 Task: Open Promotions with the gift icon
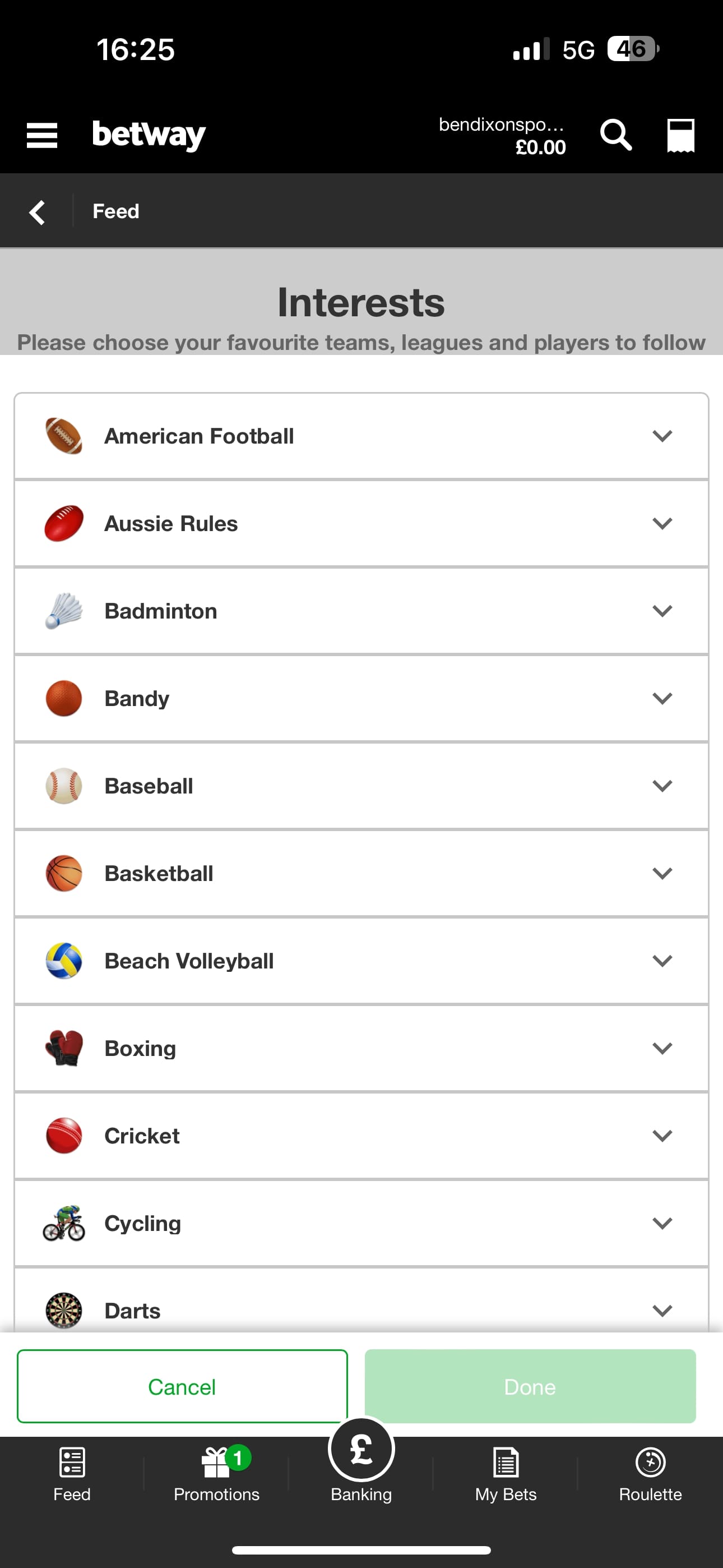coord(216,1469)
